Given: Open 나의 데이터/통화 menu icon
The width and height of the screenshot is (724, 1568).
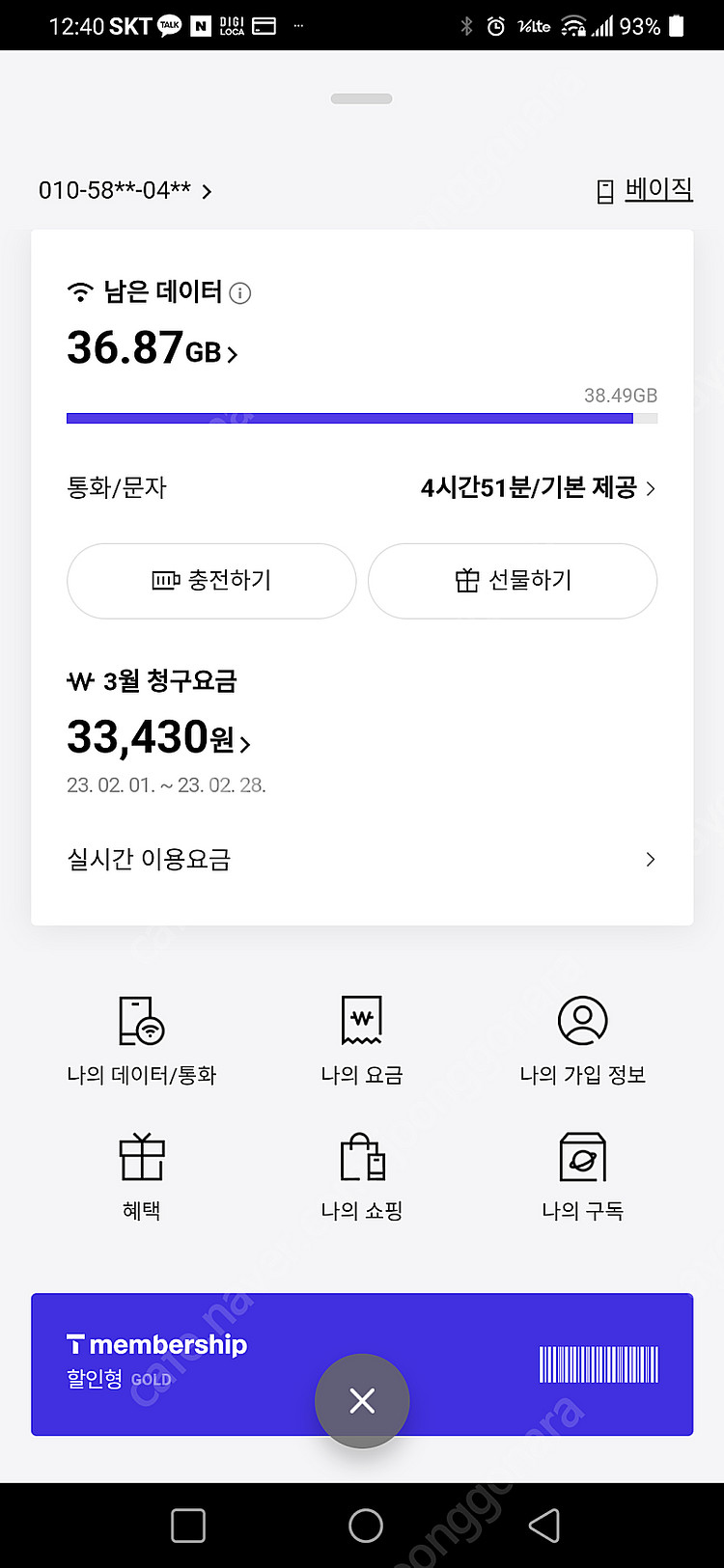Looking at the screenshot, I should pyautogui.click(x=141, y=1020).
